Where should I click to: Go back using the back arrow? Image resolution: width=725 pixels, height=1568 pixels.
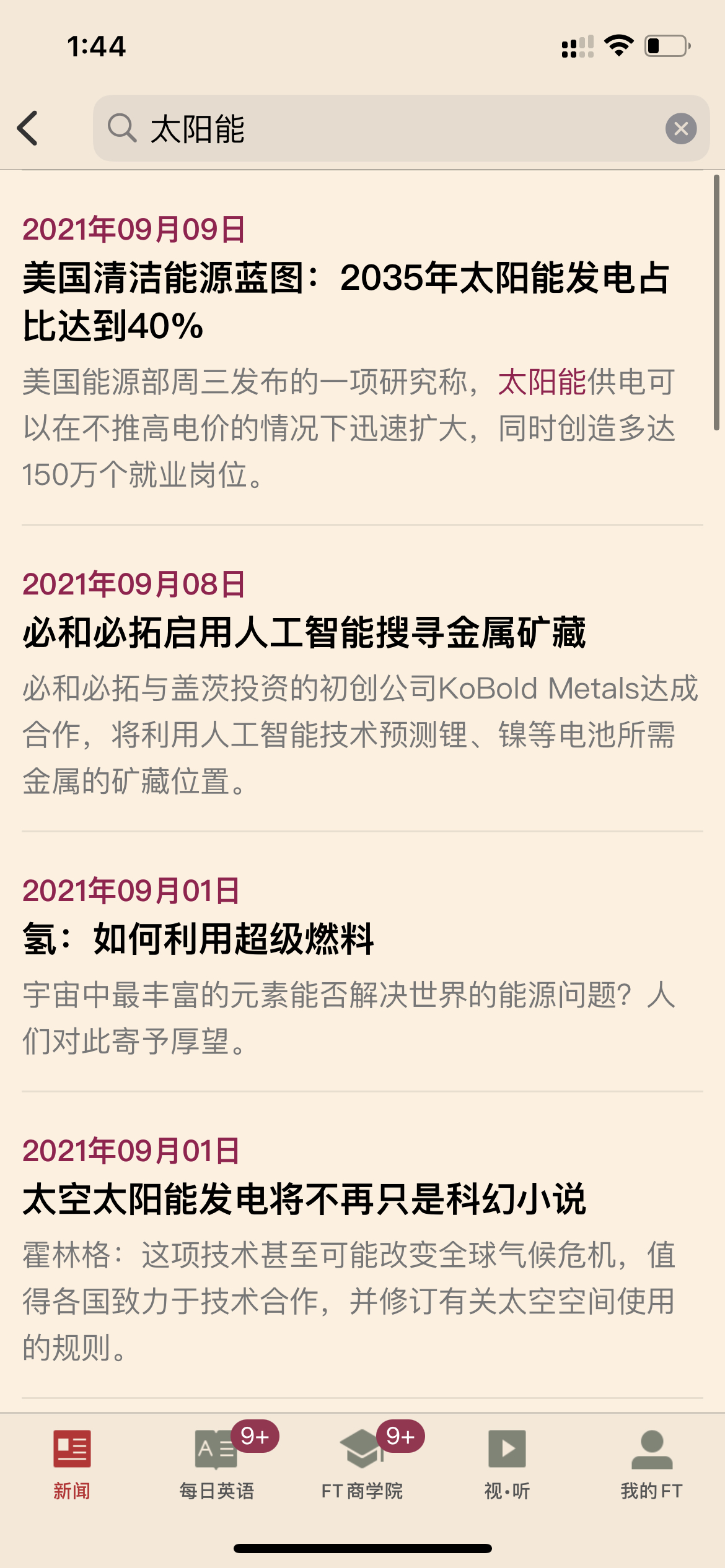(x=28, y=128)
